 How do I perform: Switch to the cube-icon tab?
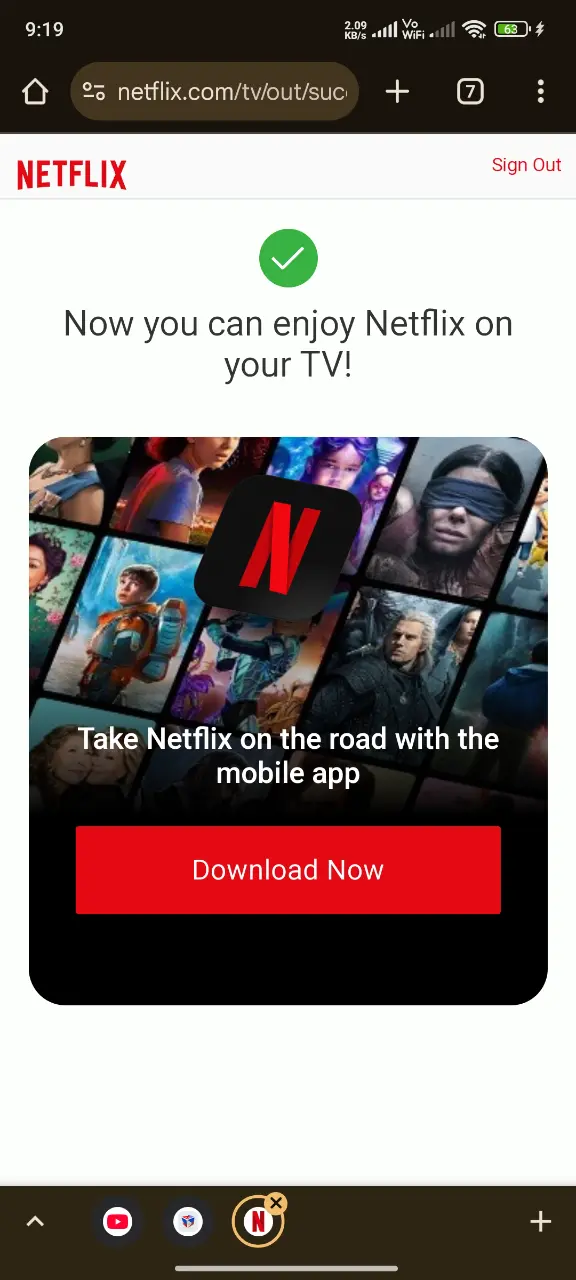(188, 1221)
